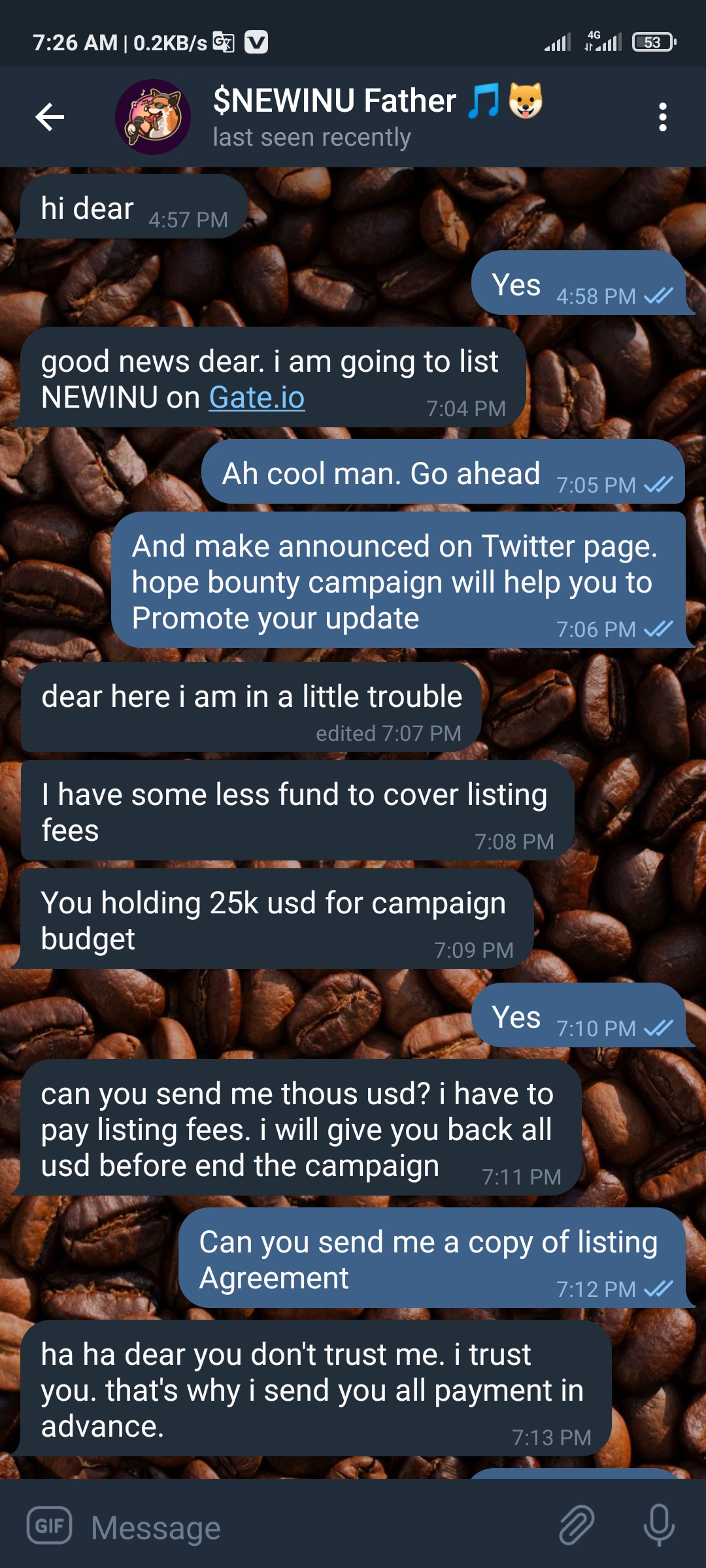
Task: Open the chat overflow menu
Action: pyautogui.click(x=662, y=118)
